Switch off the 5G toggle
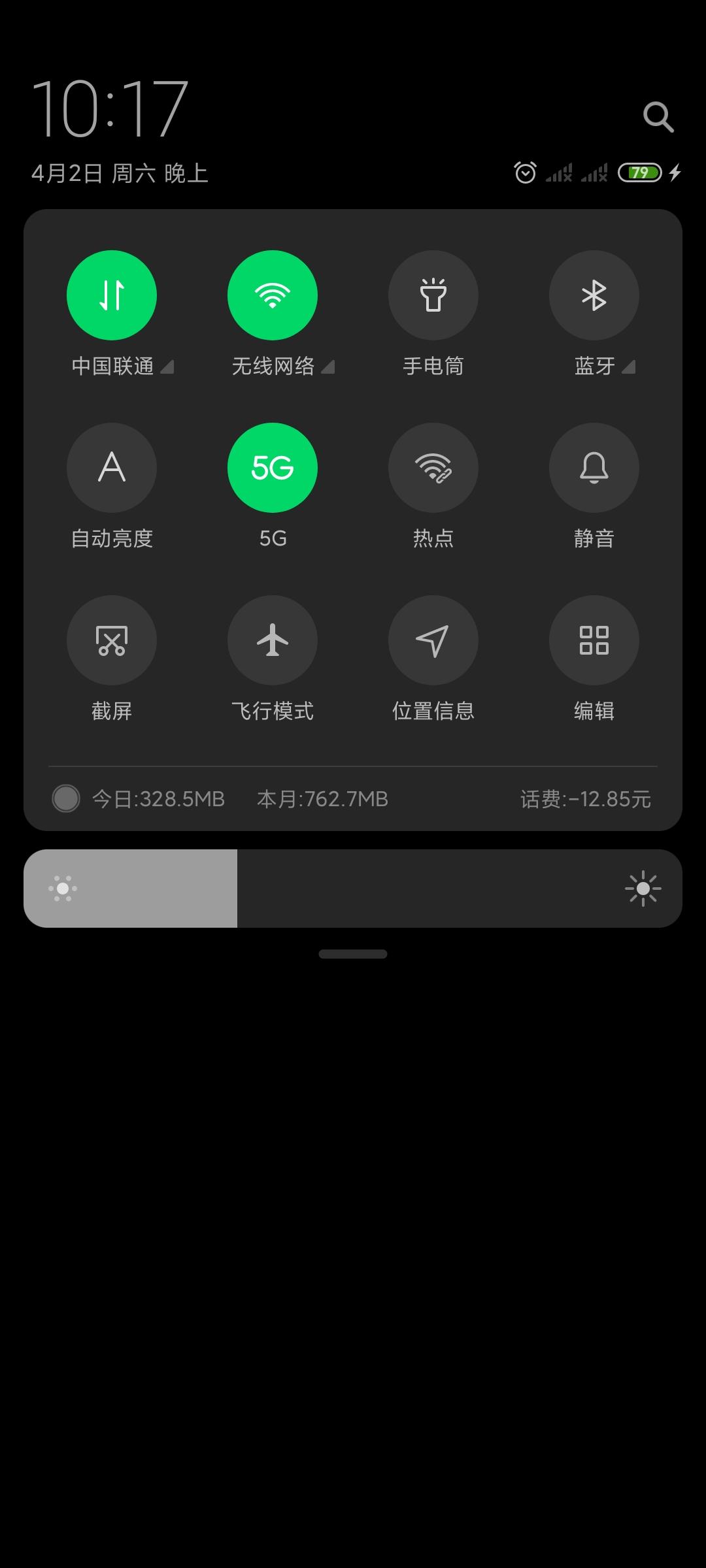 point(273,468)
